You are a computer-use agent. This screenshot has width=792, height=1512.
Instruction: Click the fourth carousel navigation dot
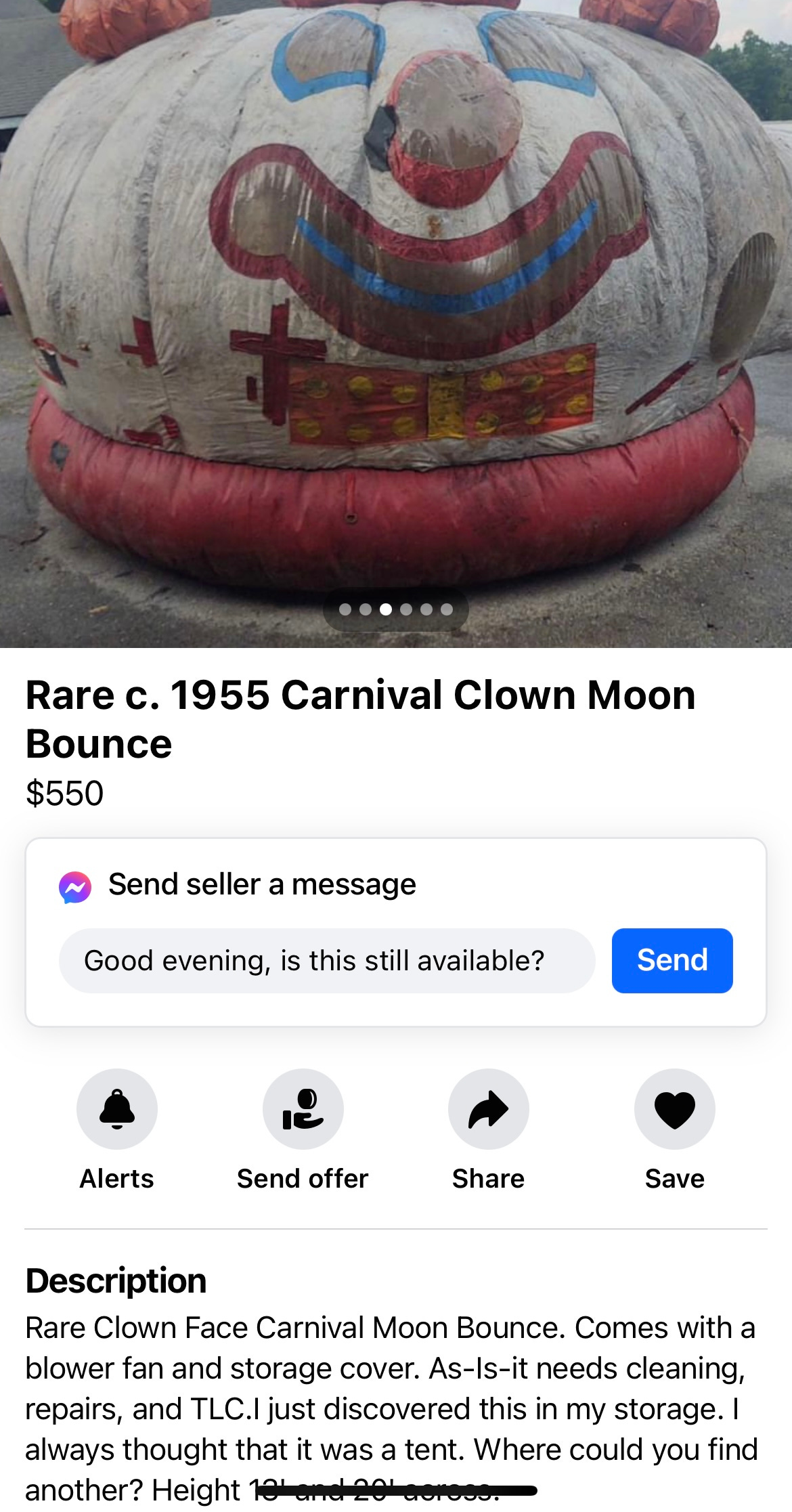point(406,609)
